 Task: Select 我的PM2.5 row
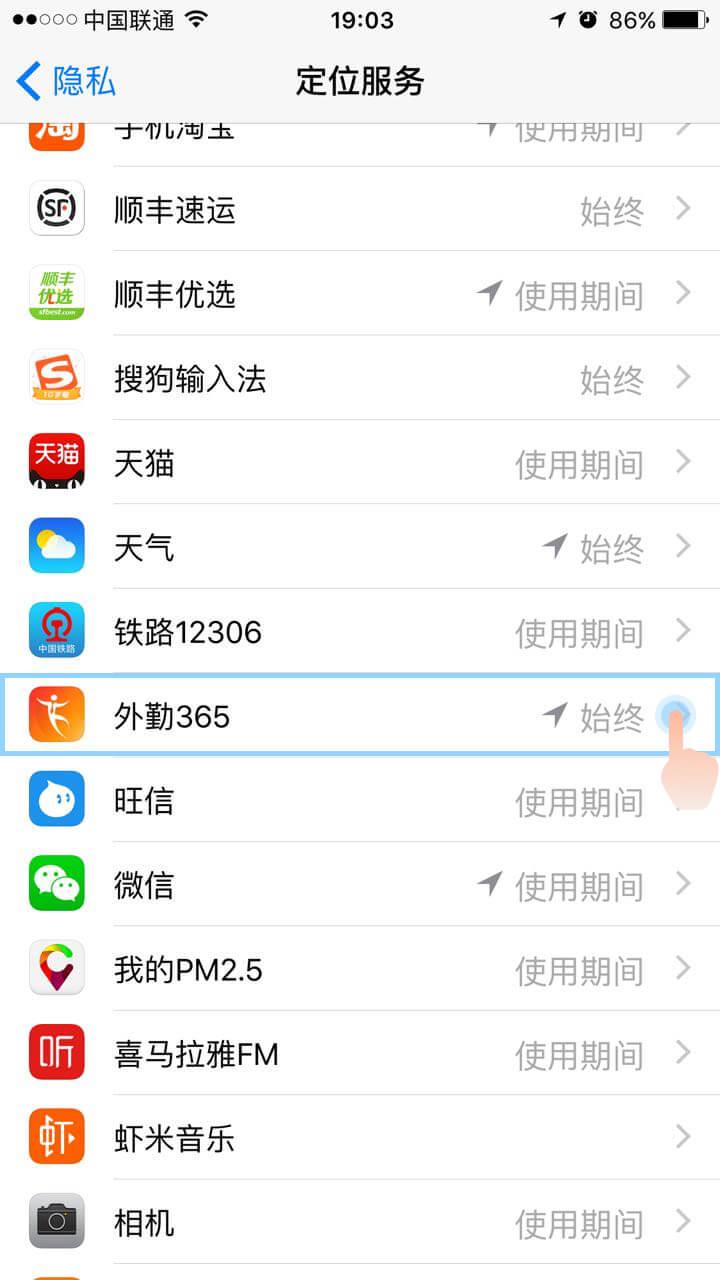click(x=360, y=969)
